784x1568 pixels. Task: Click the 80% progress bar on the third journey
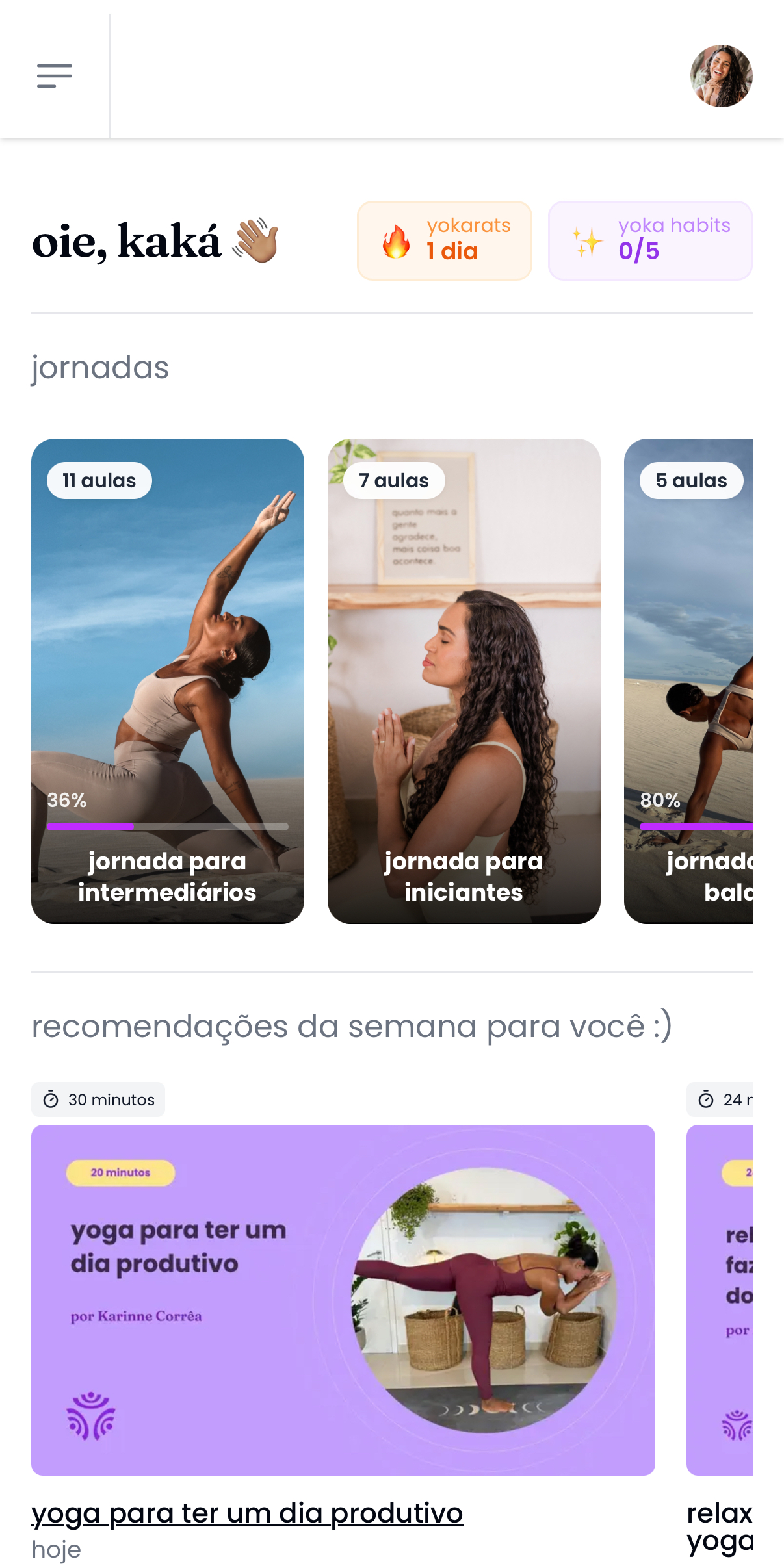click(x=697, y=826)
